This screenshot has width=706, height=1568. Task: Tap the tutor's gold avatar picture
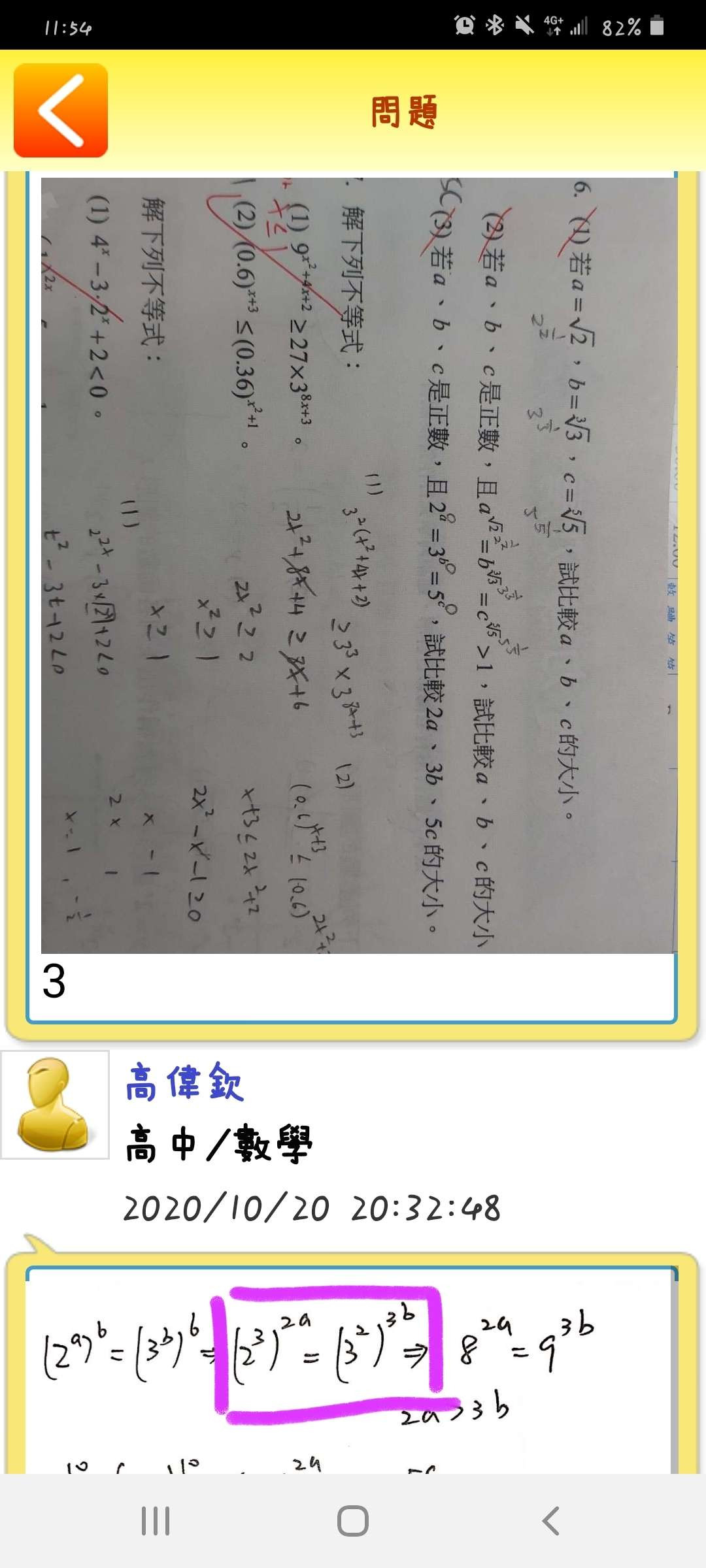pyautogui.click(x=55, y=1105)
